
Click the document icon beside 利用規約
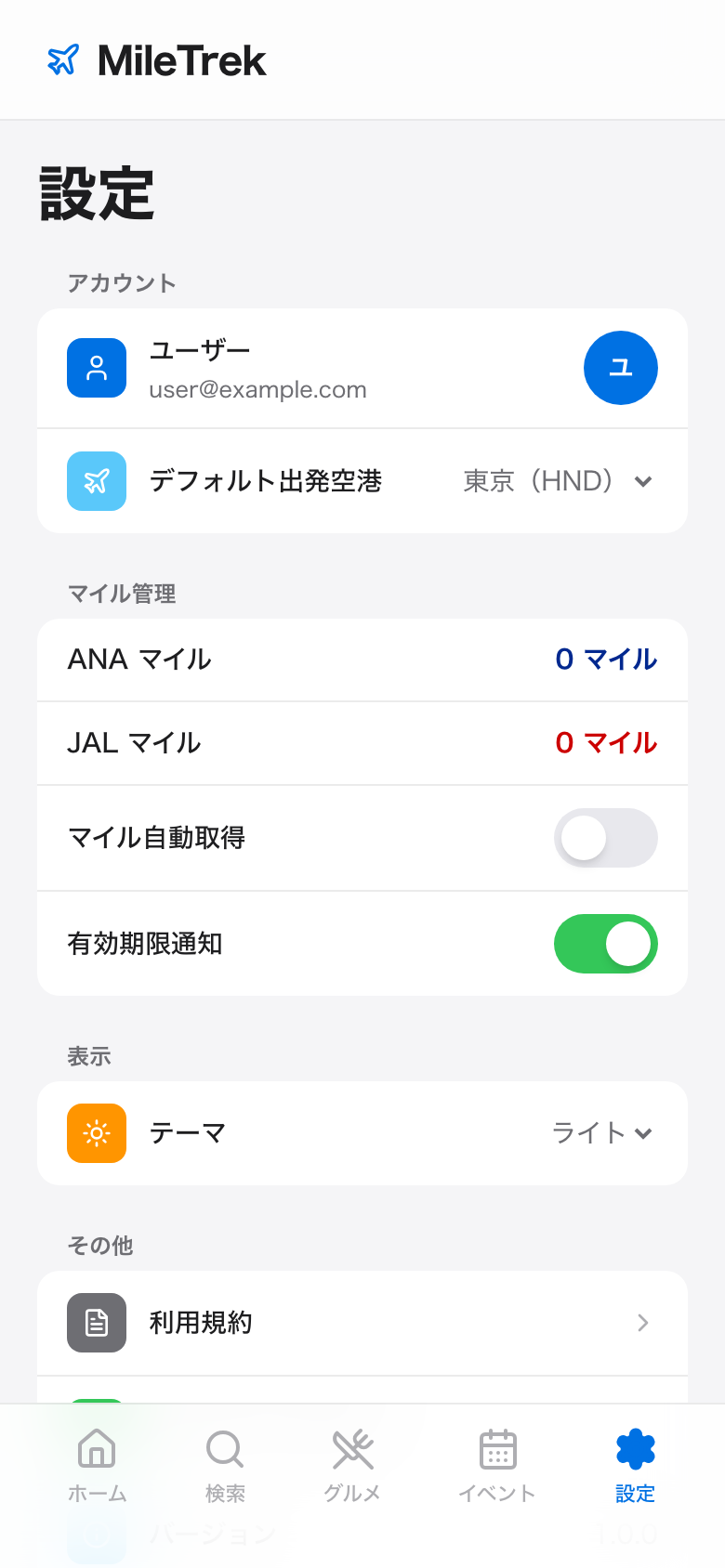click(x=97, y=1323)
